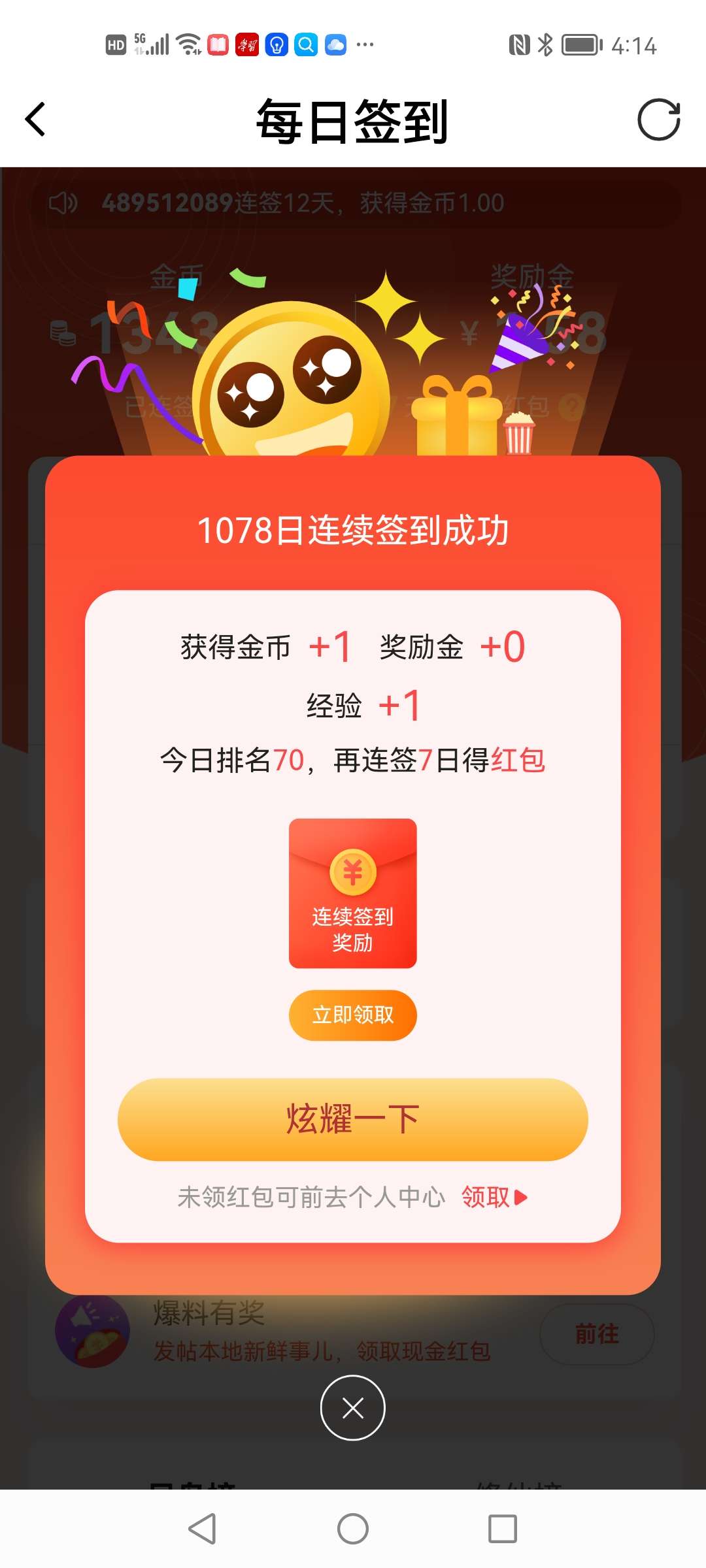706x1568 pixels.
Task: Go back from 每日签到 page
Action: [x=35, y=120]
